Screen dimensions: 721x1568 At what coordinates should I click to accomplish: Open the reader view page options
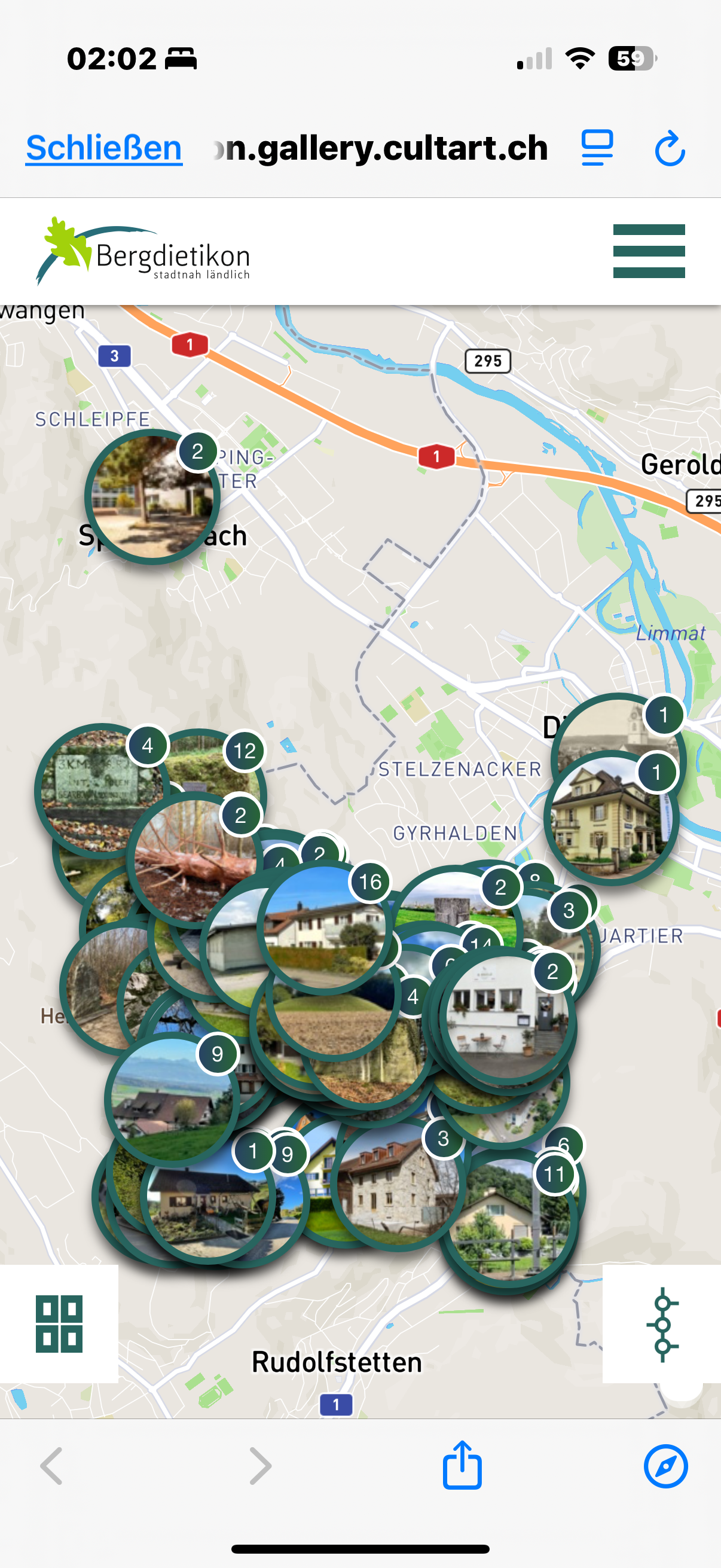point(597,148)
